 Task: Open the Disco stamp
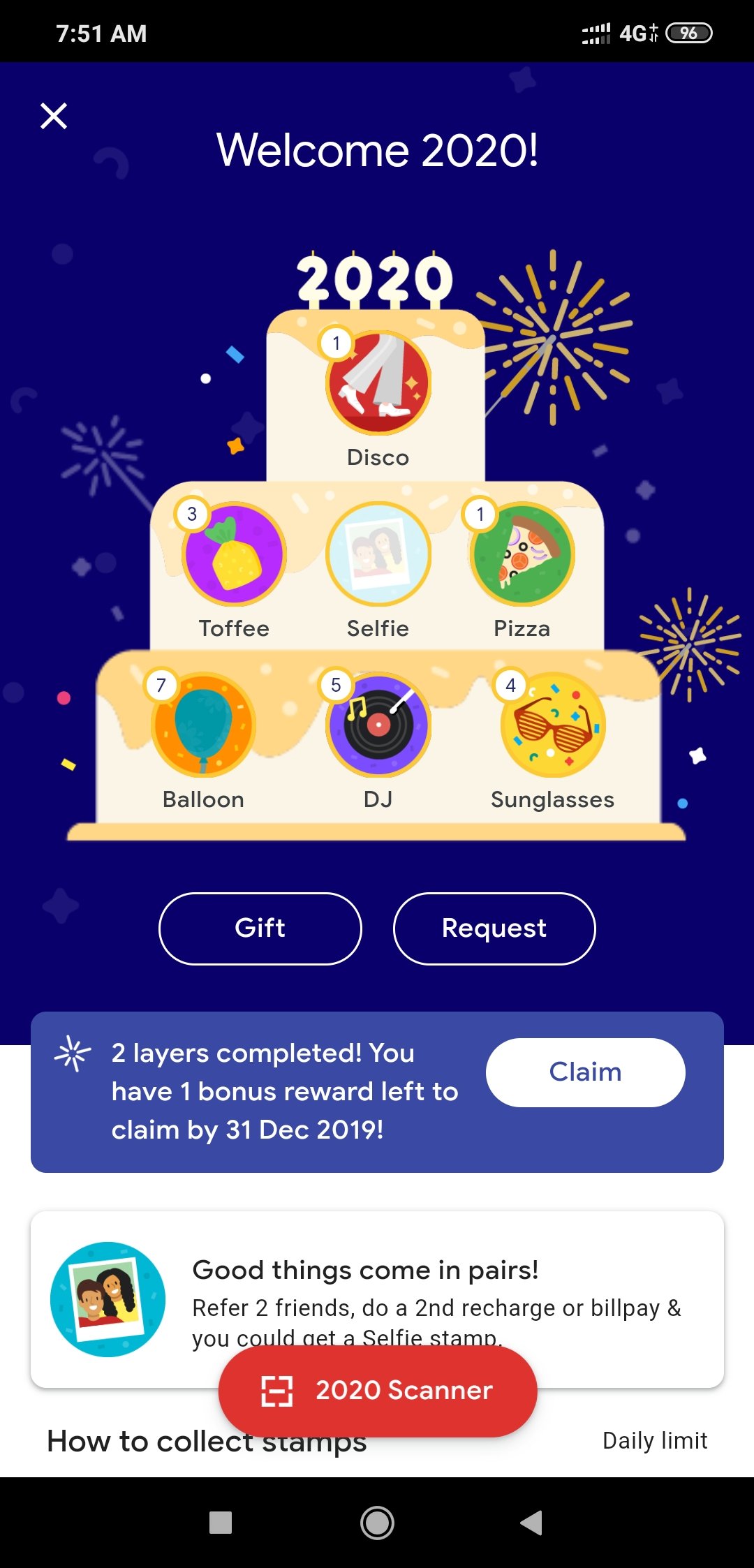pyautogui.click(x=378, y=383)
